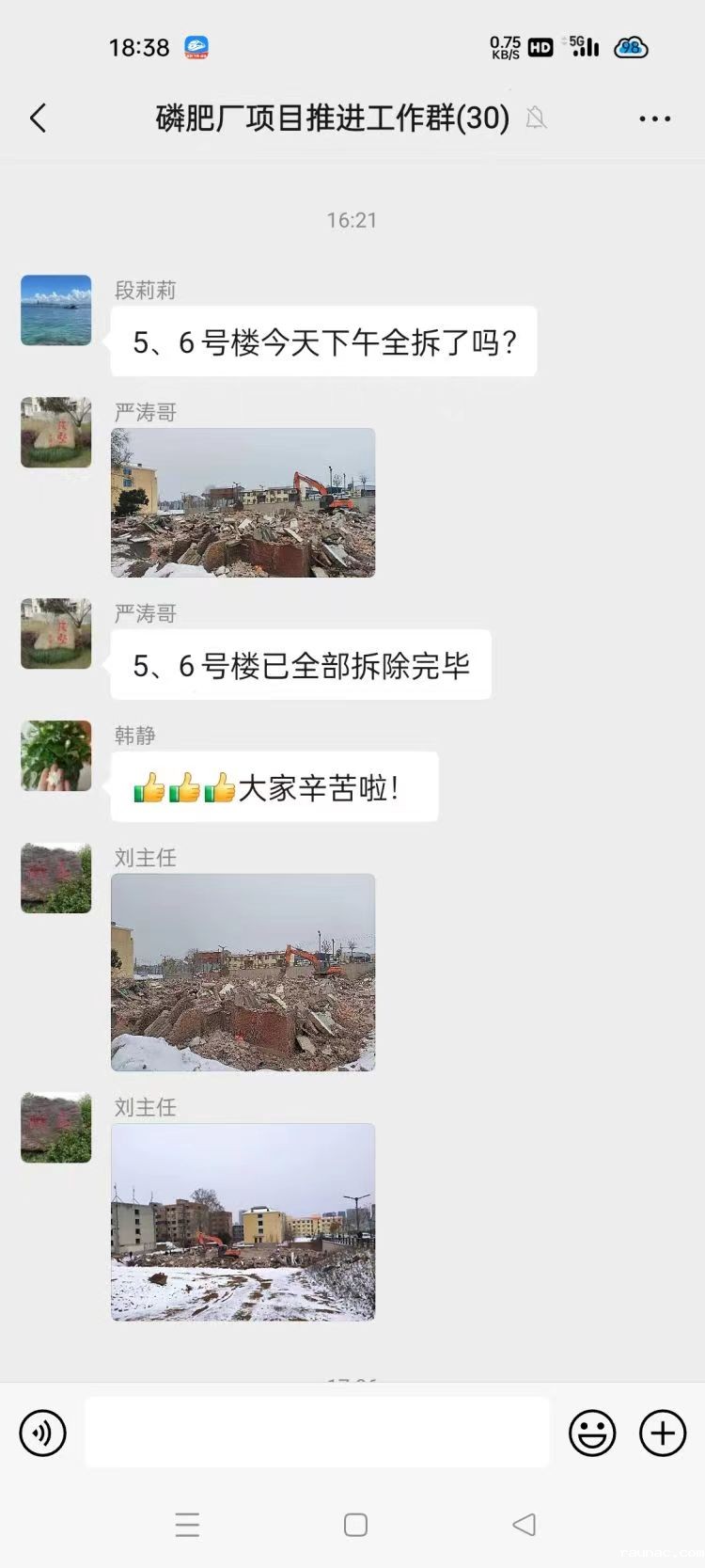
Task: Open the emoji picker
Action: tap(592, 1433)
